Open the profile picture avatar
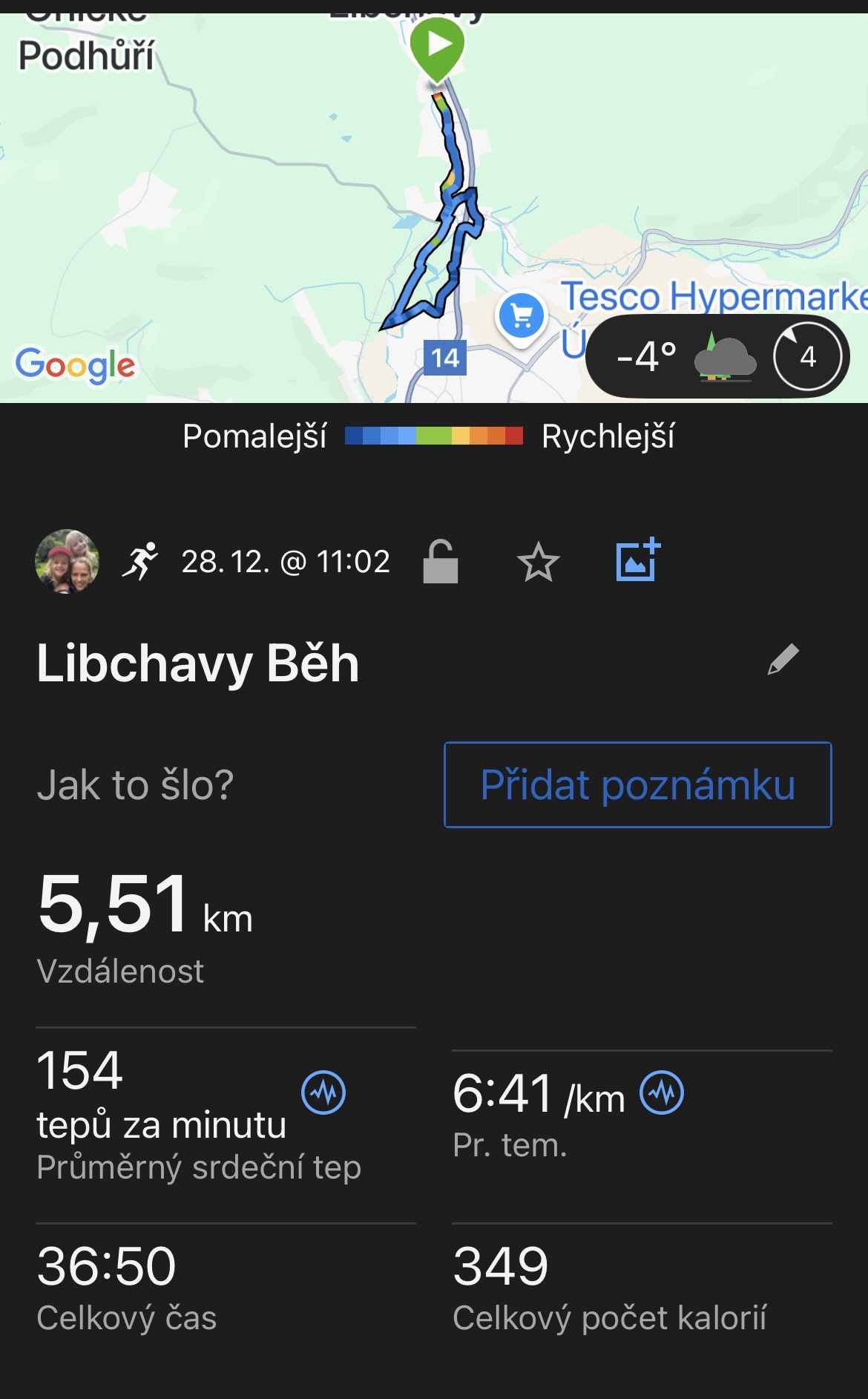868x1399 pixels. [x=67, y=561]
